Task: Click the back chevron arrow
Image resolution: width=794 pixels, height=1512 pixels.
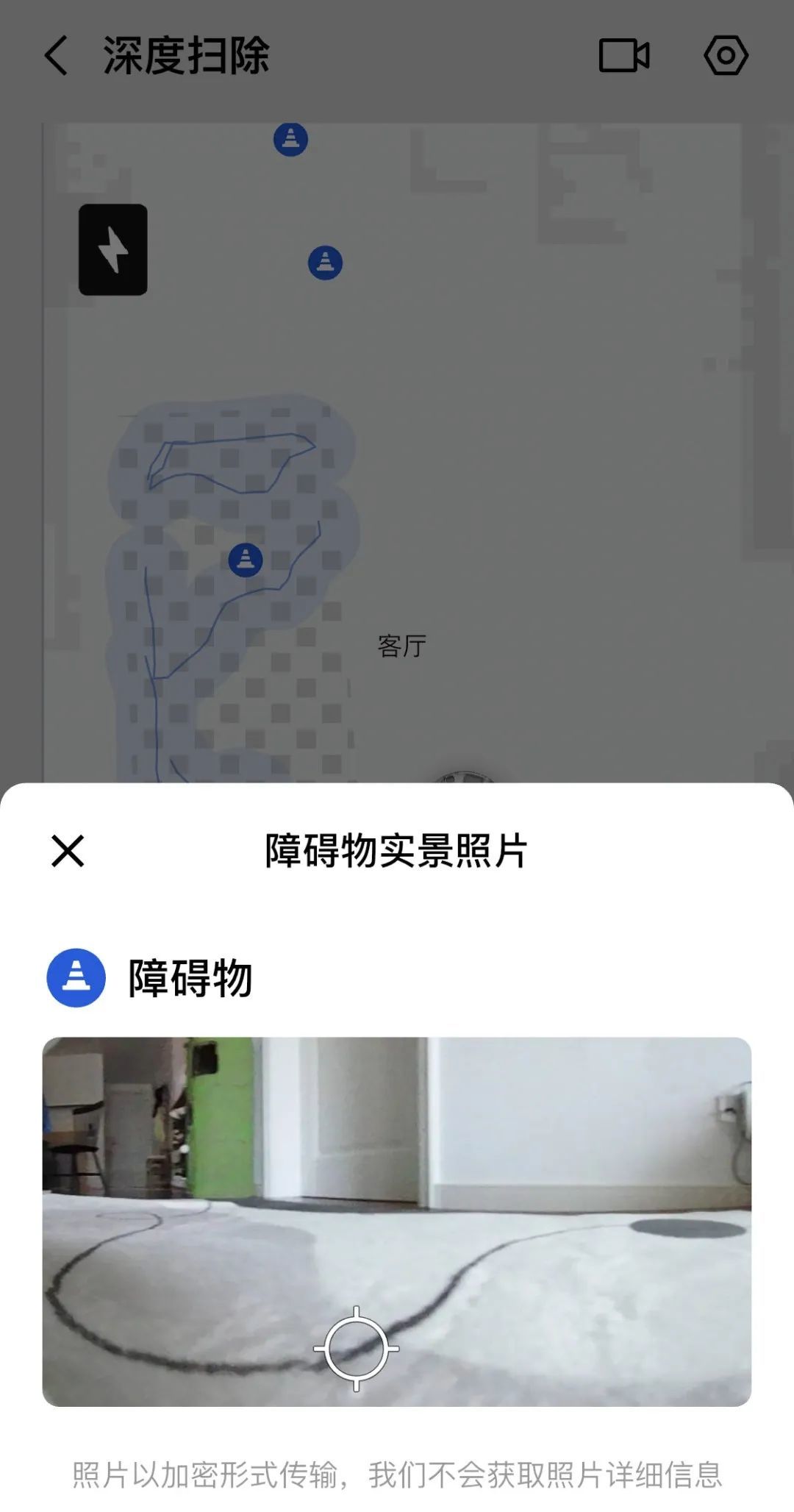Action: coord(56,56)
